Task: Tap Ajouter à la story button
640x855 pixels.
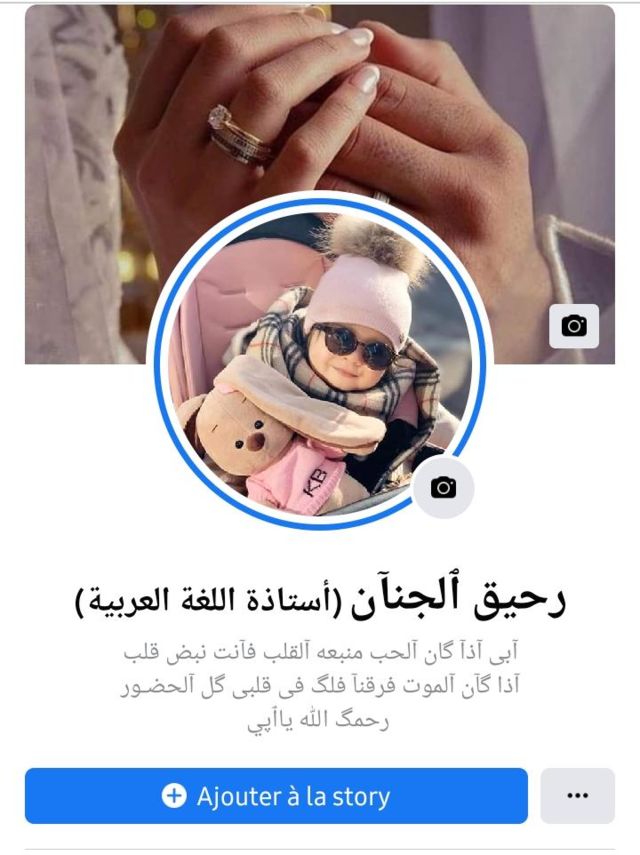Action: point(276,796)
